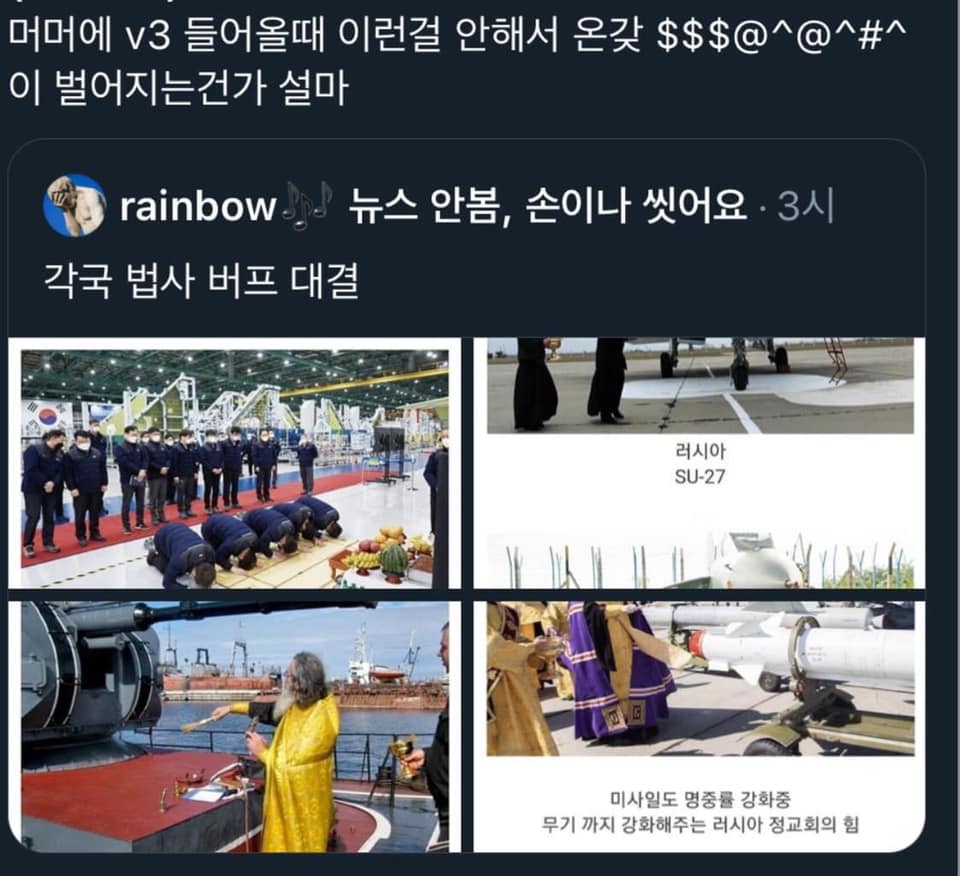960x876 pixels.
Task: Open rainbow's profile avatar in the quoted tweet
Action: point(74,206)
